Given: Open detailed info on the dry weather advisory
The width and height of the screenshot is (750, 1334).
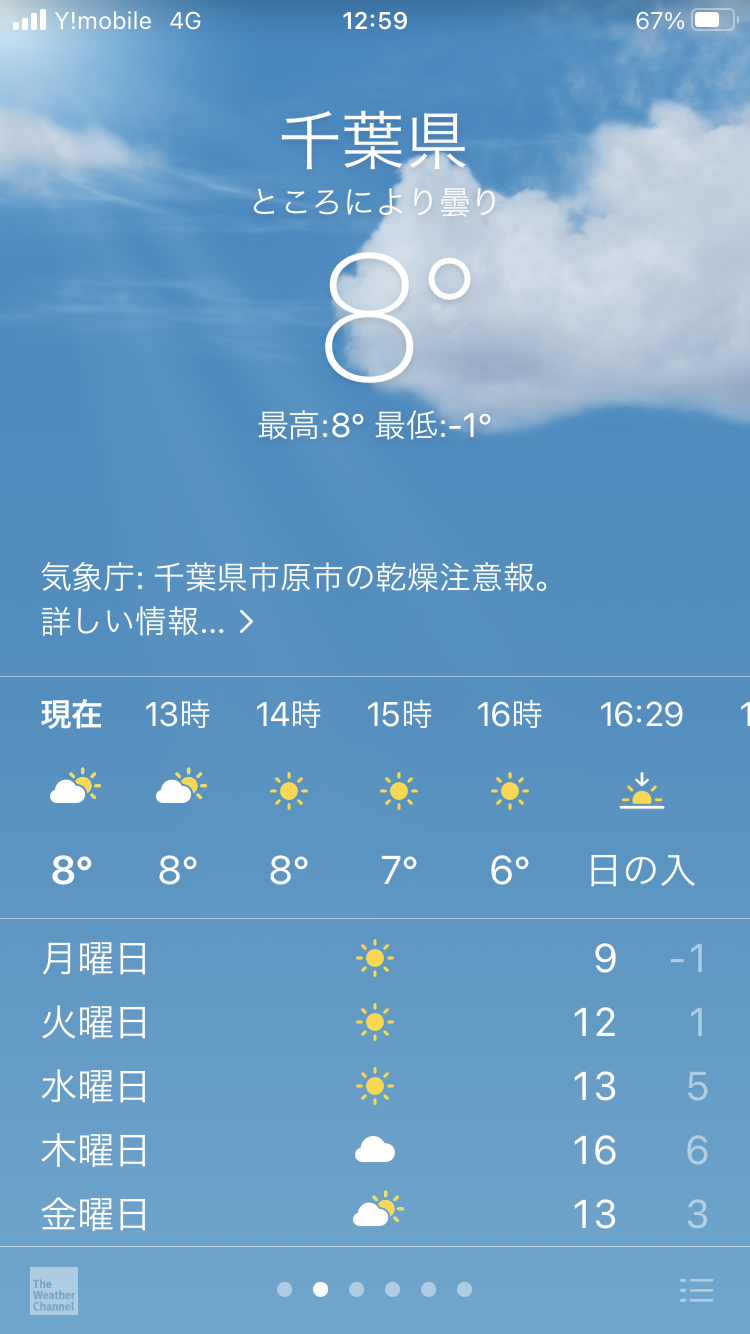Looking at the screenshot, I should point(148,622).
